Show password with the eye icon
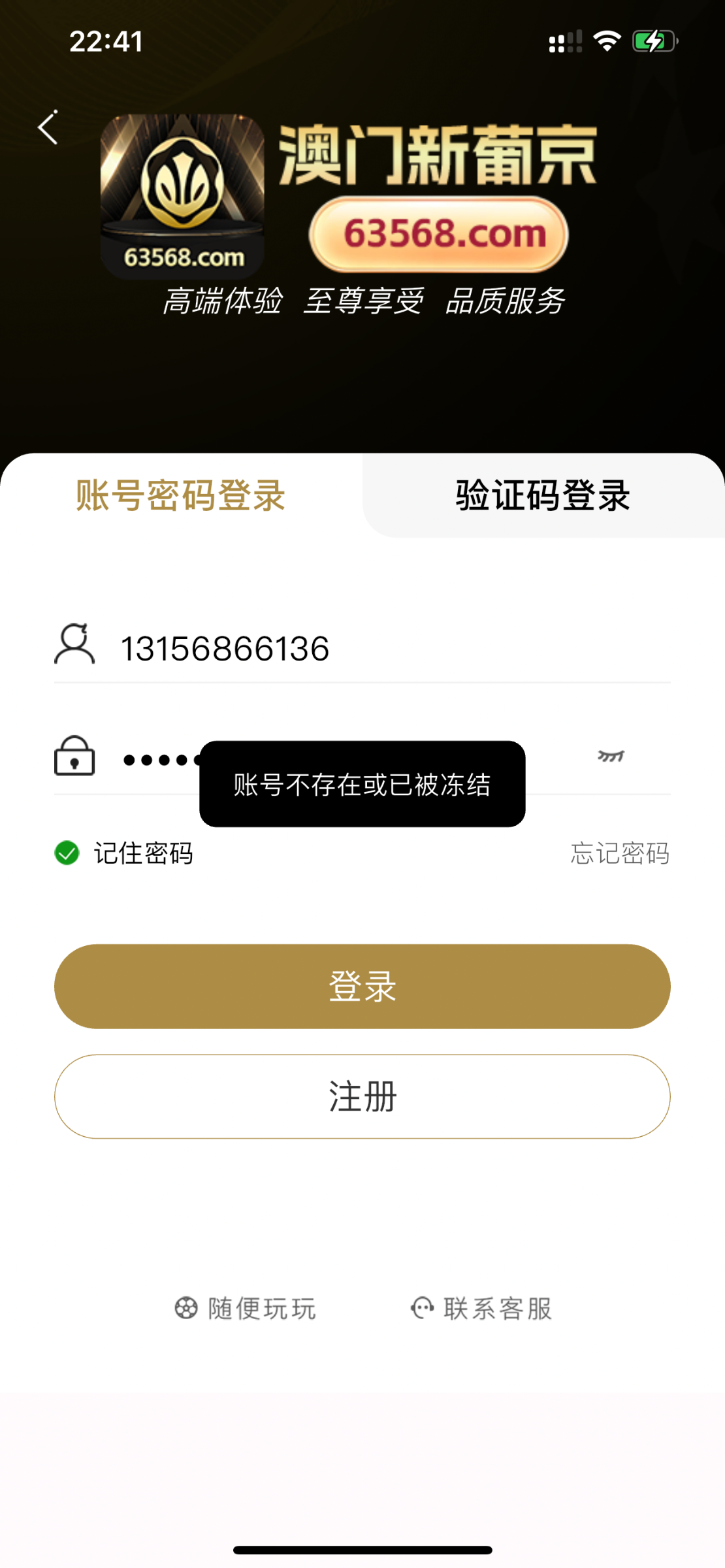 point(611,757)
